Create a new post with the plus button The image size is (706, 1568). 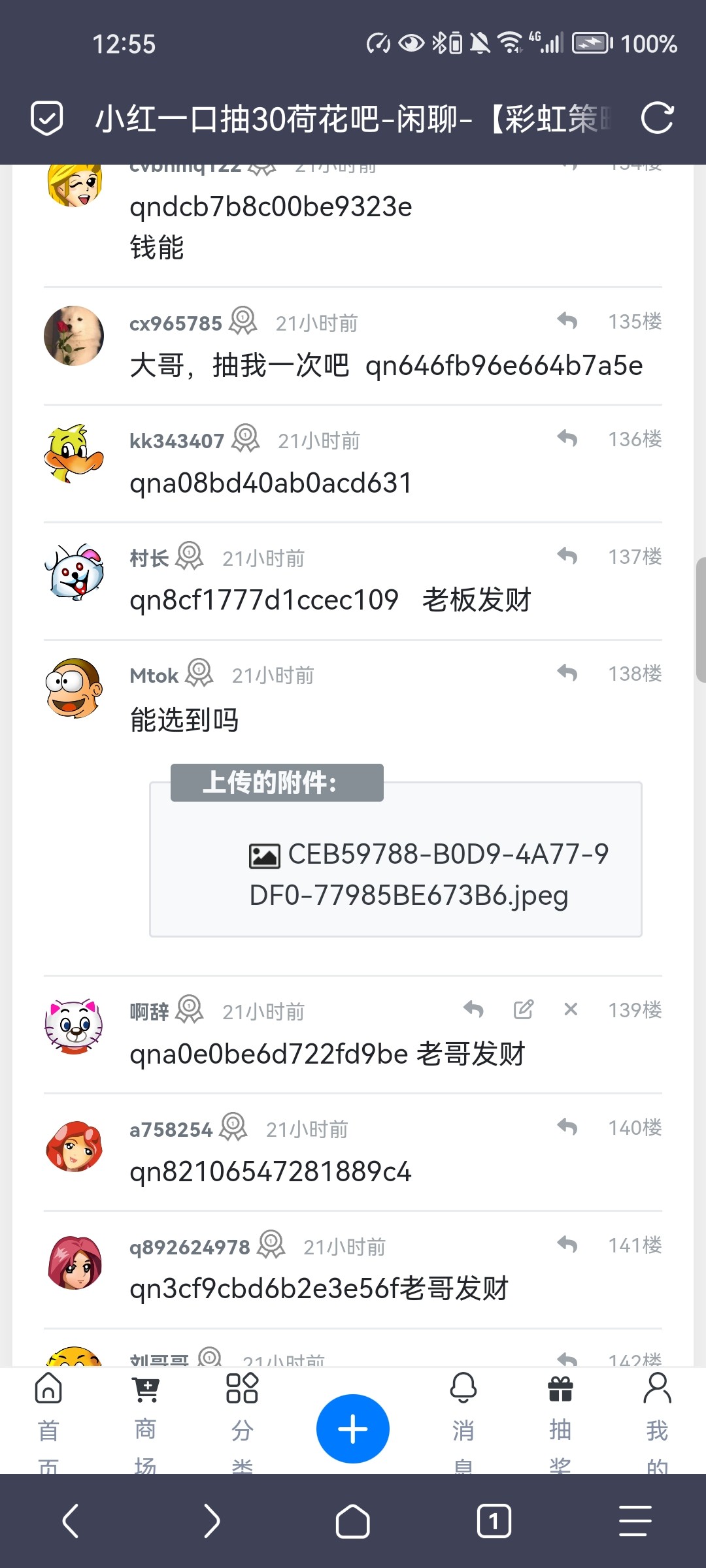click(x=353, y=1429)
